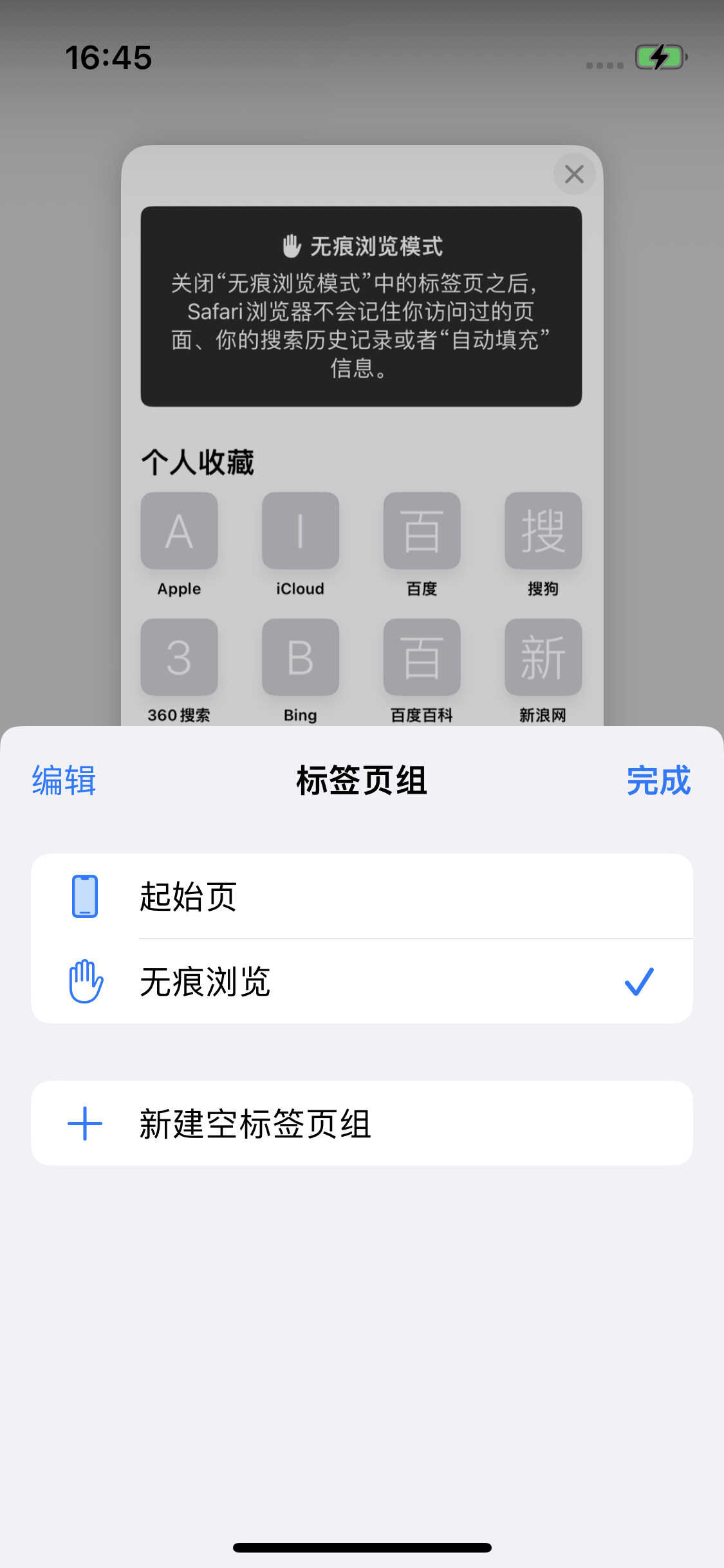This screenshot has width=724, height=1568.
Task: Create a new empty tab group
Action: [360, 1124]
